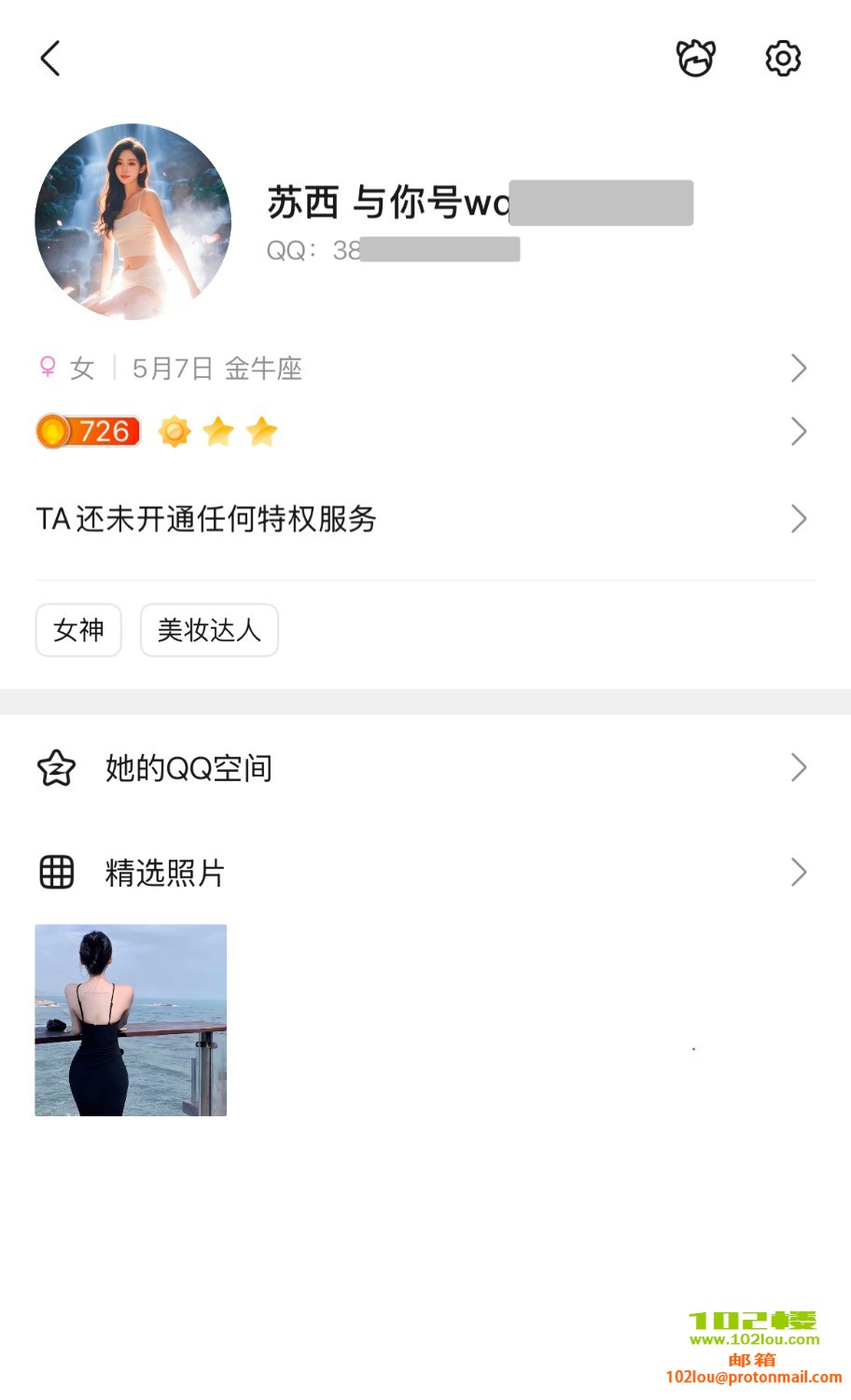851x1400 pixels.
Task: Go back using the top-left arrow
Action: (x=50, y=58)
